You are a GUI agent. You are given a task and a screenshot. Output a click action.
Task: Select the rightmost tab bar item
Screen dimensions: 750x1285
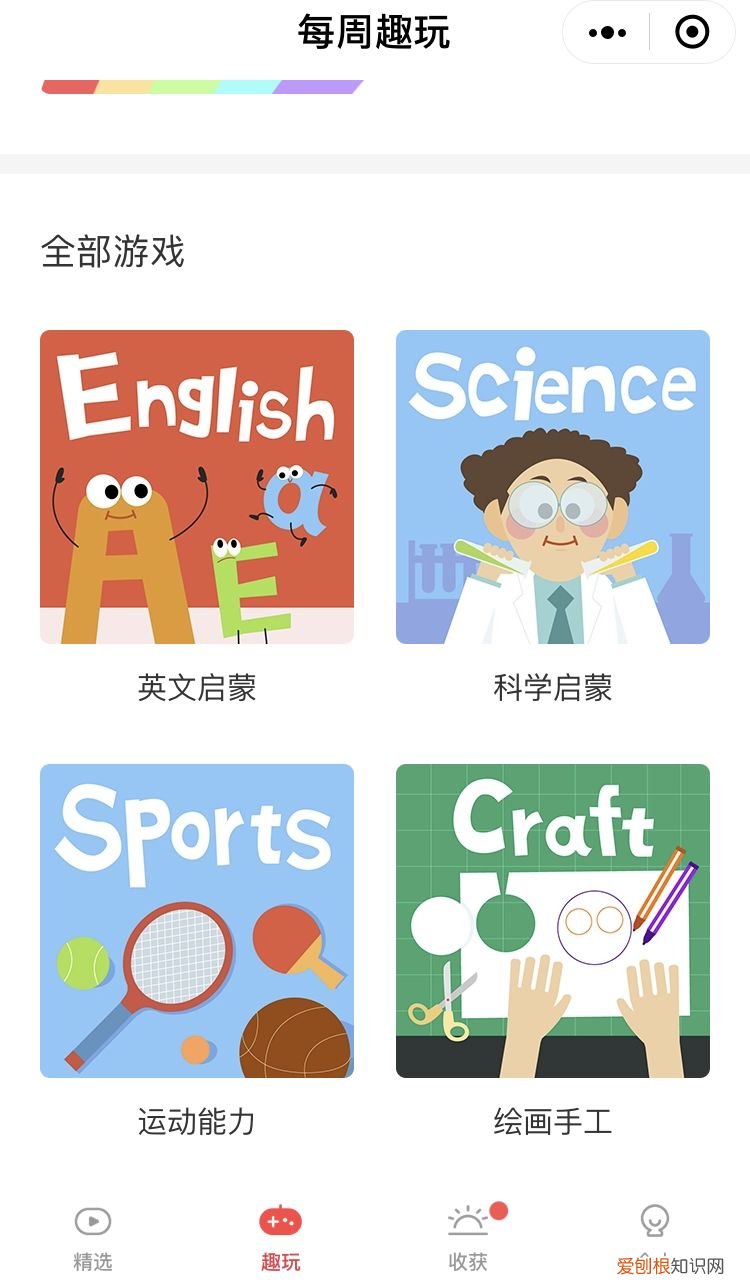(x=656, y=1240)
